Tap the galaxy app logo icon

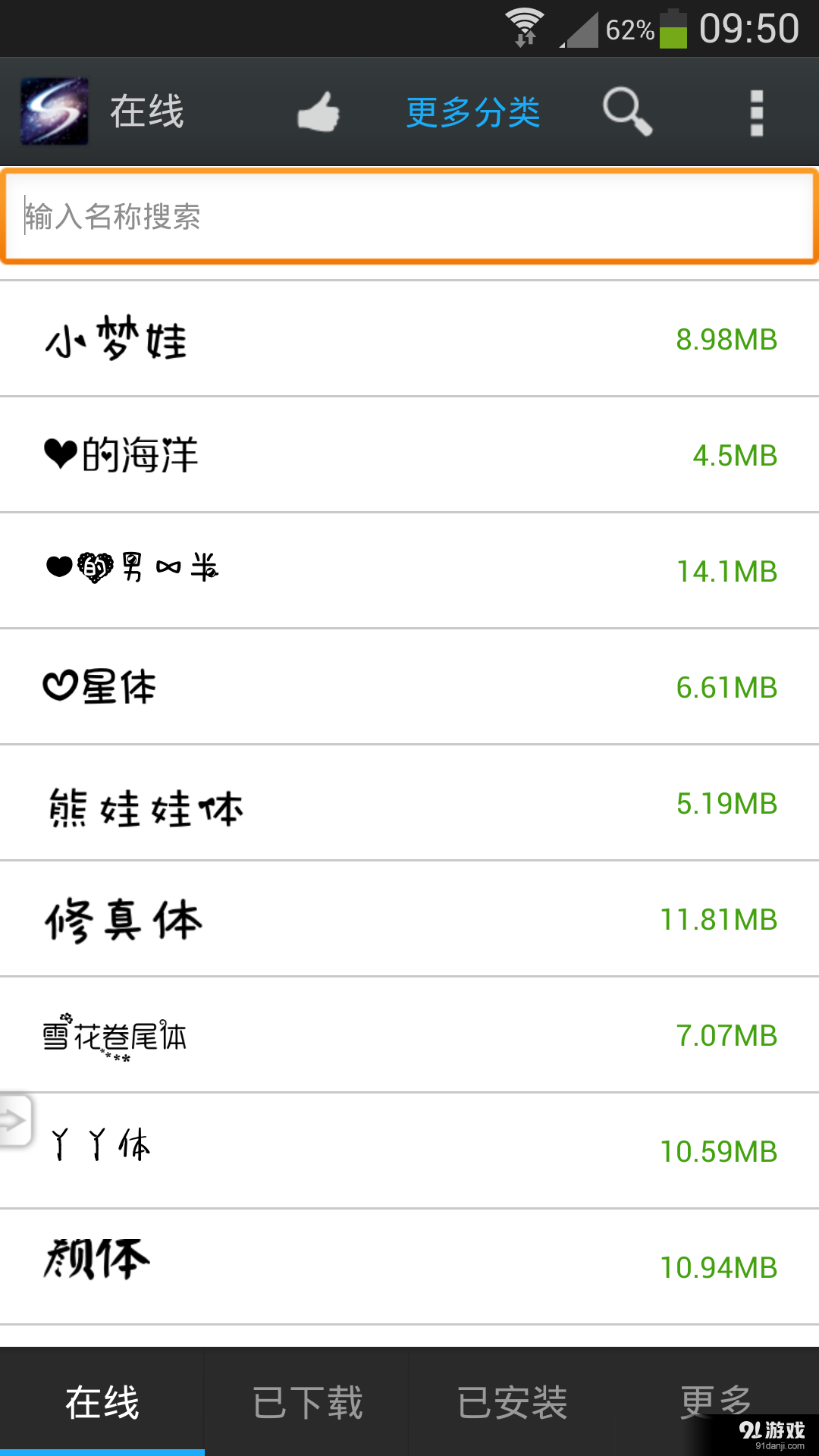pos(53,110)
